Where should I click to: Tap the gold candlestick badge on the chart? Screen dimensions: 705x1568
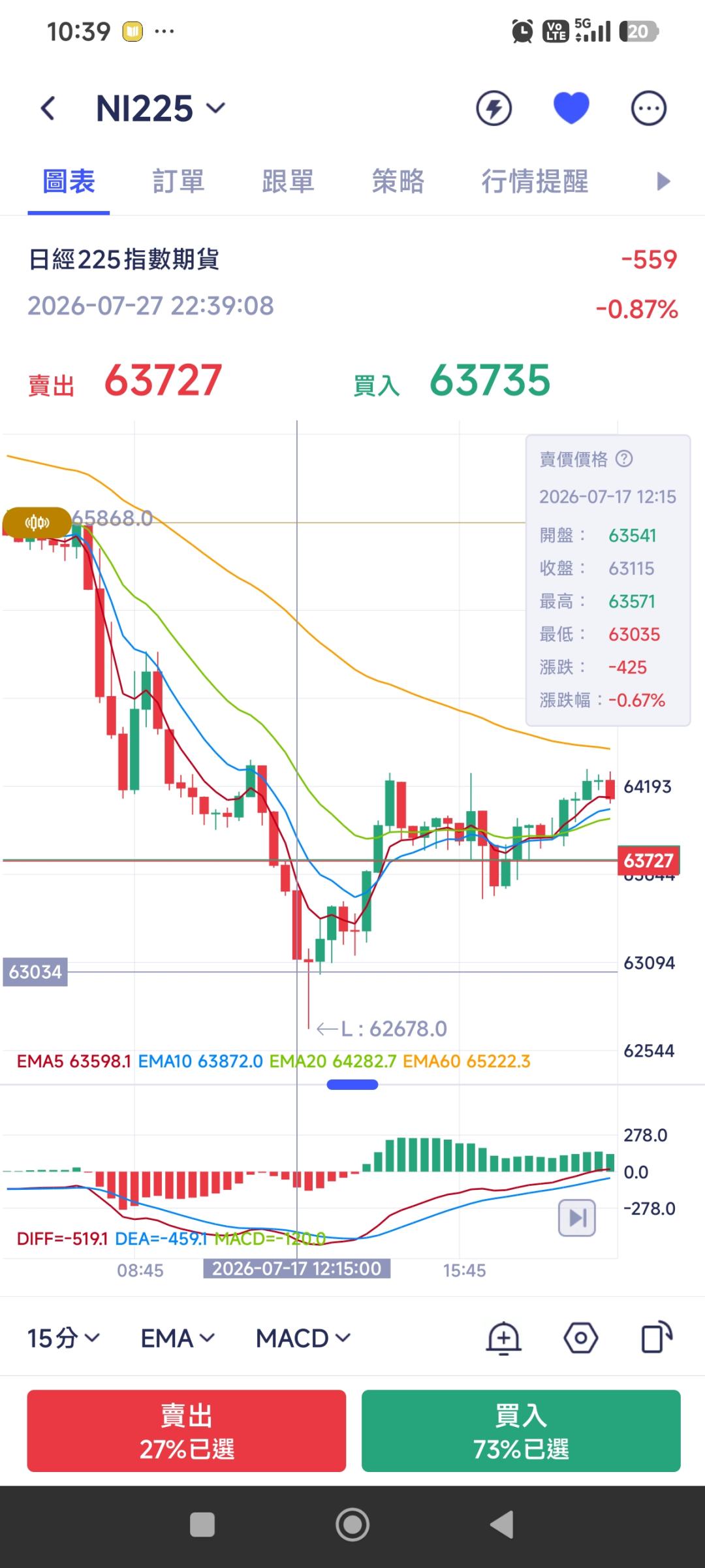37,522
